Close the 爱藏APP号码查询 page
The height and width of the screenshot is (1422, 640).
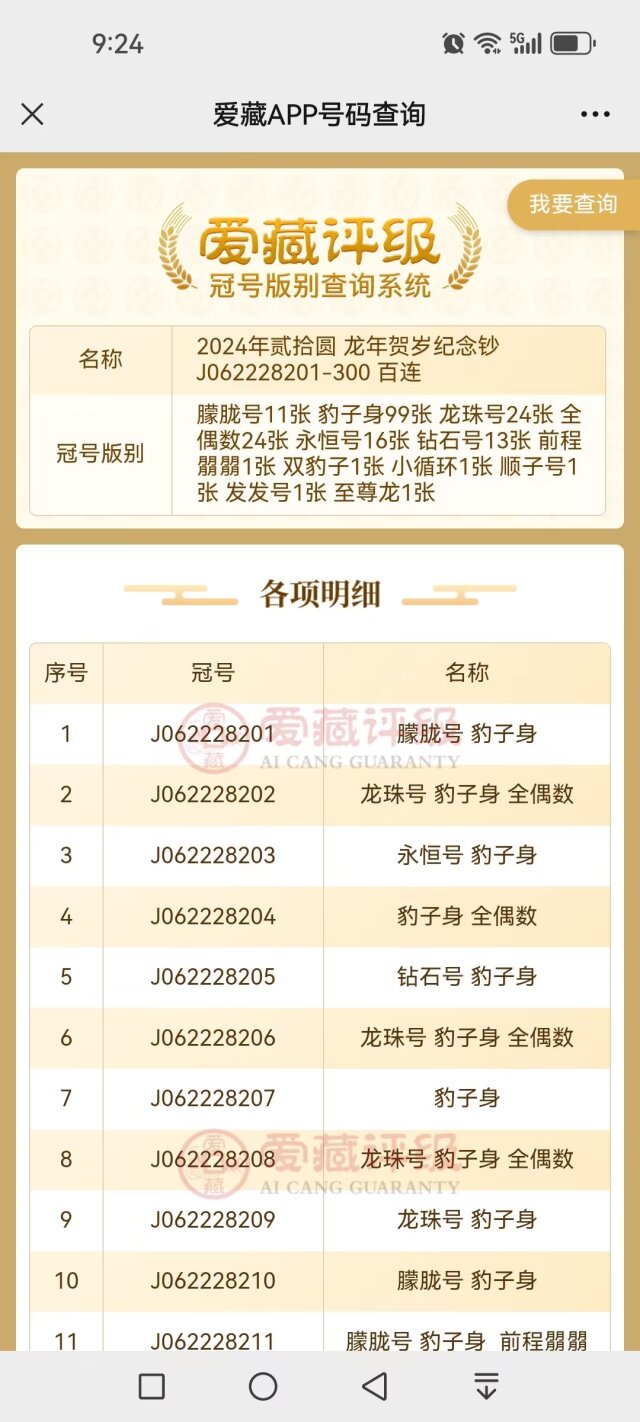[x=32, y=114]
